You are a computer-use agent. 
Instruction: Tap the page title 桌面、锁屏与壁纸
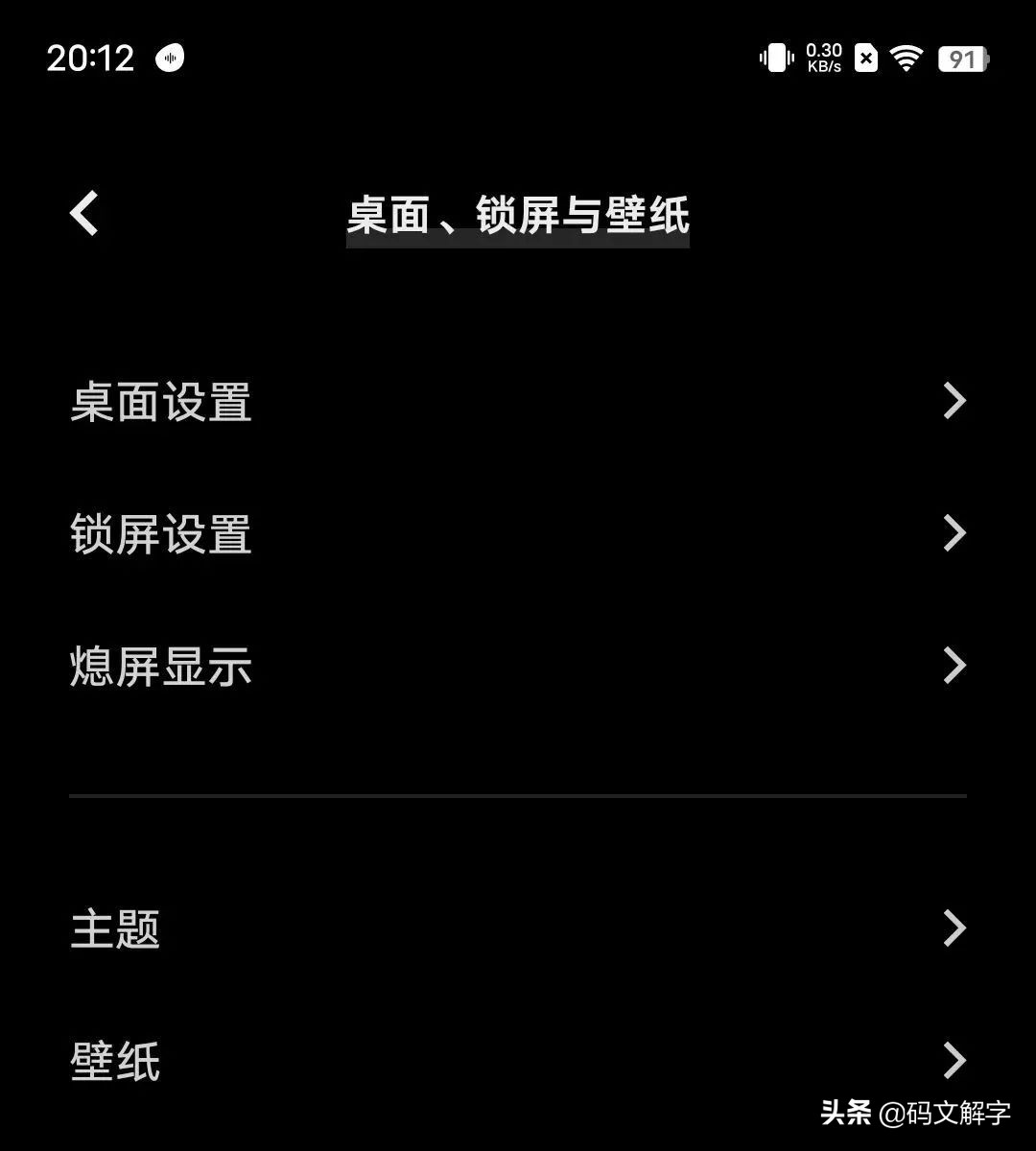click(x=518, y=217)
